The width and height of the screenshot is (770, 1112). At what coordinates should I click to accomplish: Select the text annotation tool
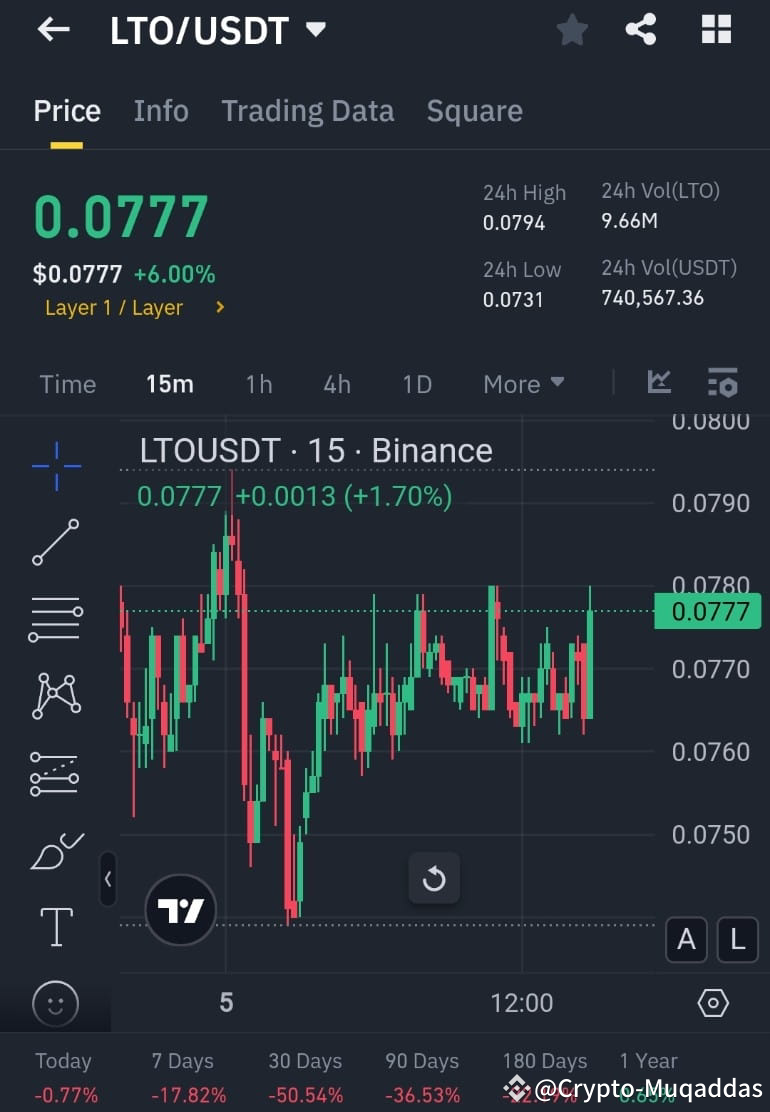click(x=55, y=927)
